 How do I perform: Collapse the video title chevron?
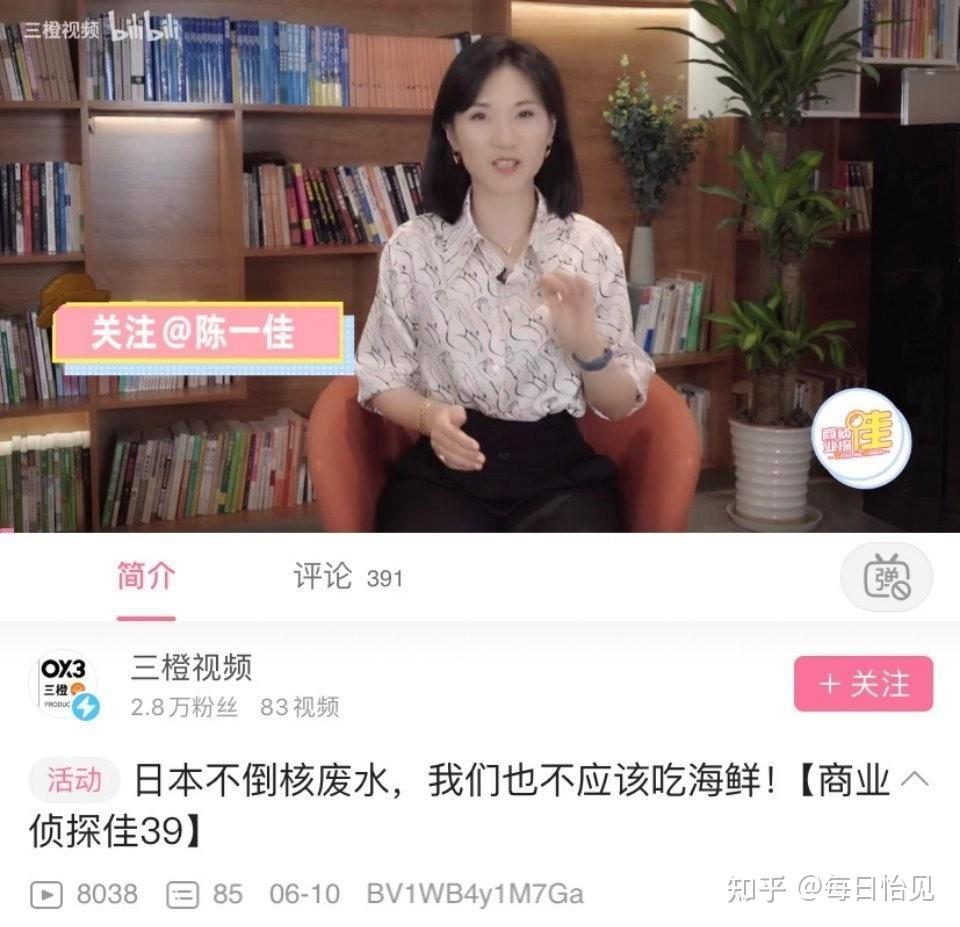[x=917, y=780]
